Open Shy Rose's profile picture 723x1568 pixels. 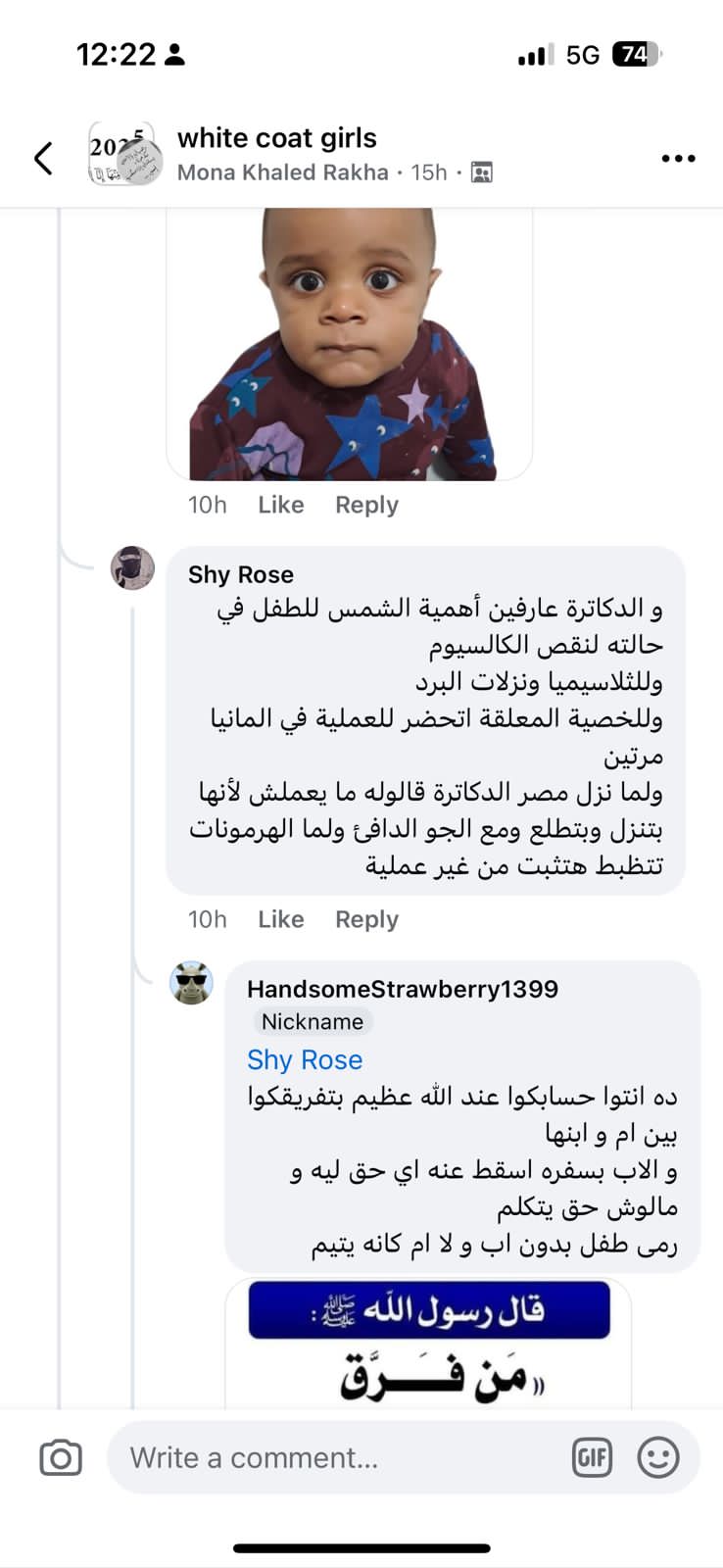[132, 568]
